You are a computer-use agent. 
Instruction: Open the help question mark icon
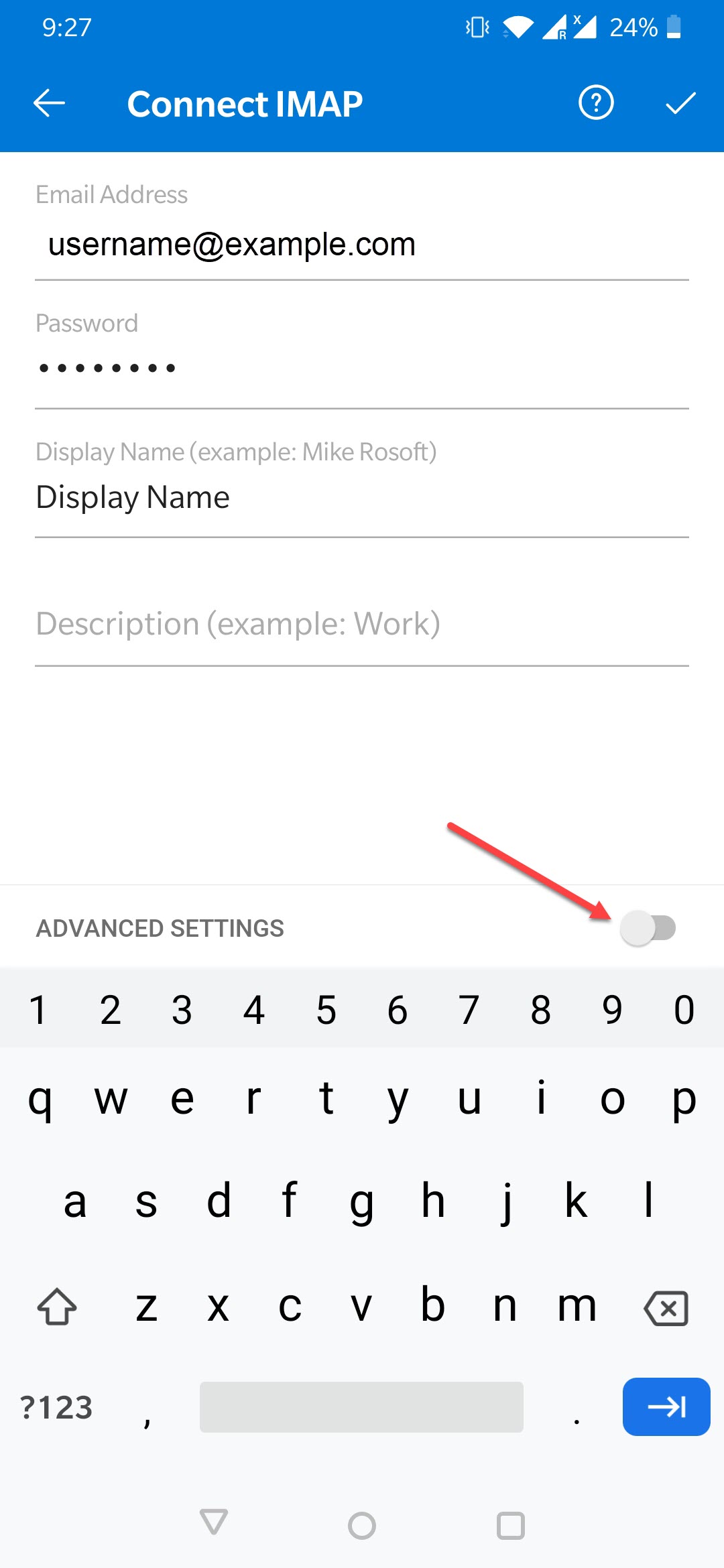point(596,103)
